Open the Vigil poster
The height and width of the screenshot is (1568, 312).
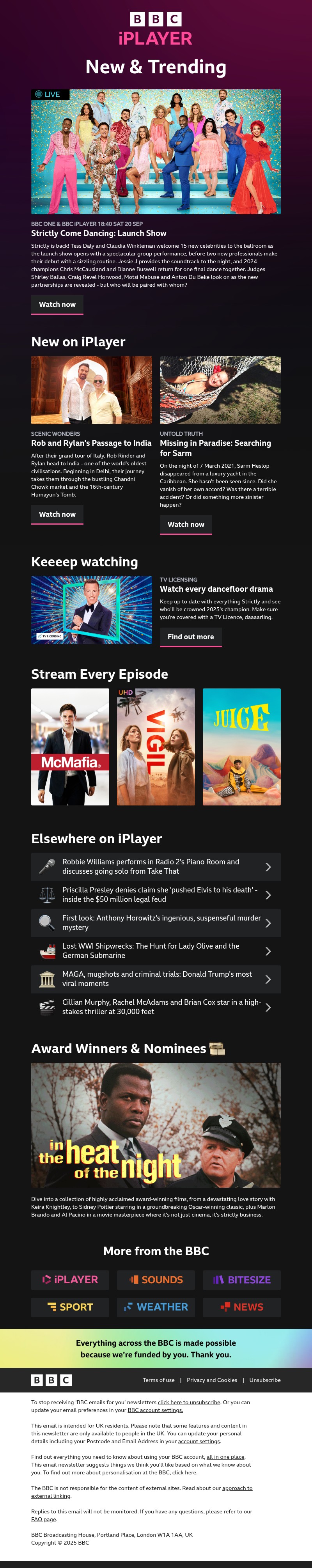[x=156, y=746]
